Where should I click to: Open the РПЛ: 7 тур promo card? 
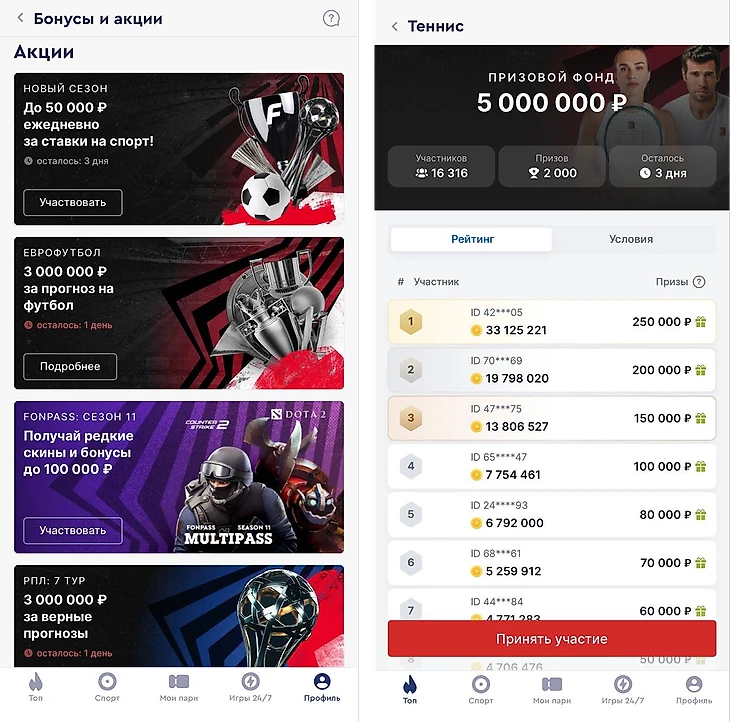(178, 615)
